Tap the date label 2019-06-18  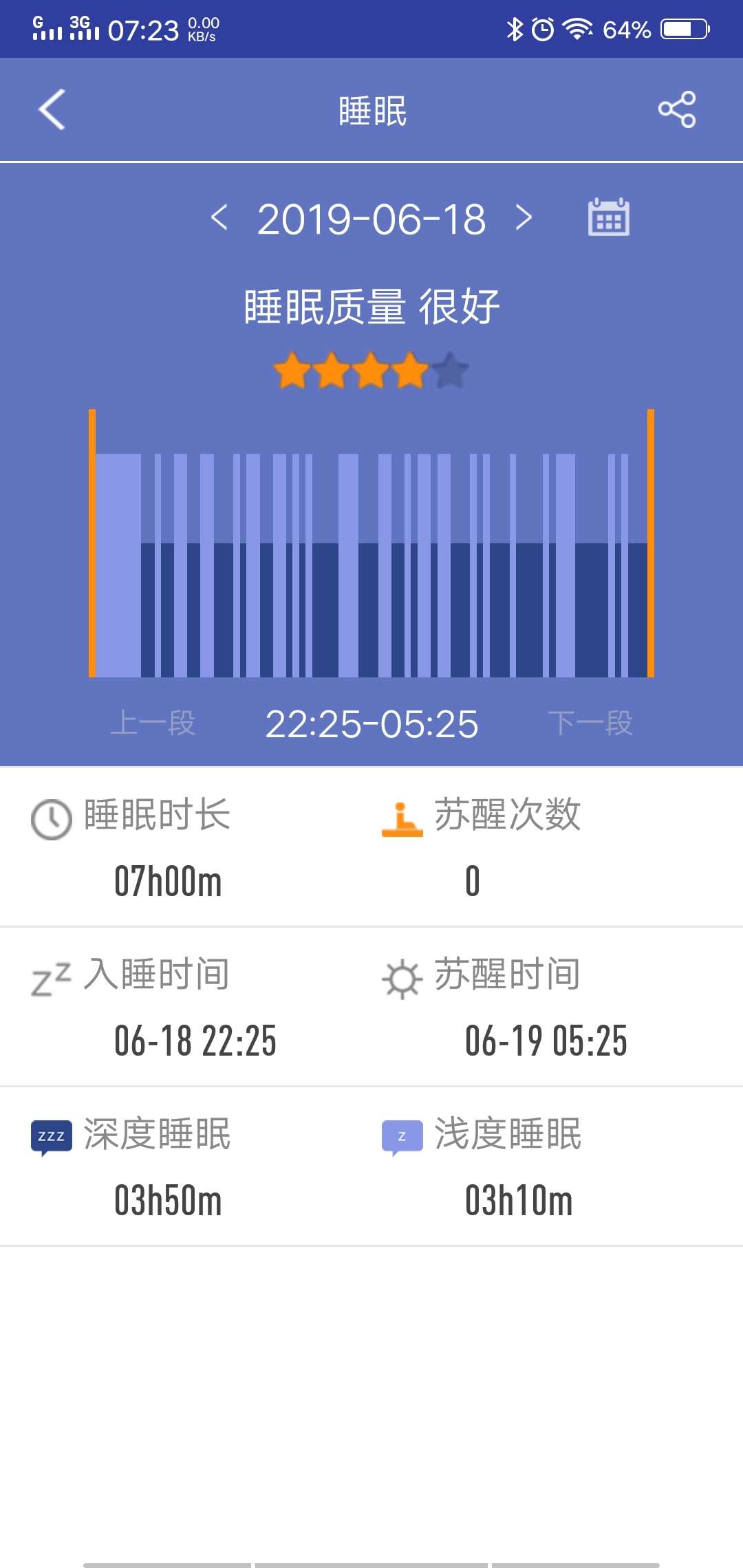pos(371,219)
